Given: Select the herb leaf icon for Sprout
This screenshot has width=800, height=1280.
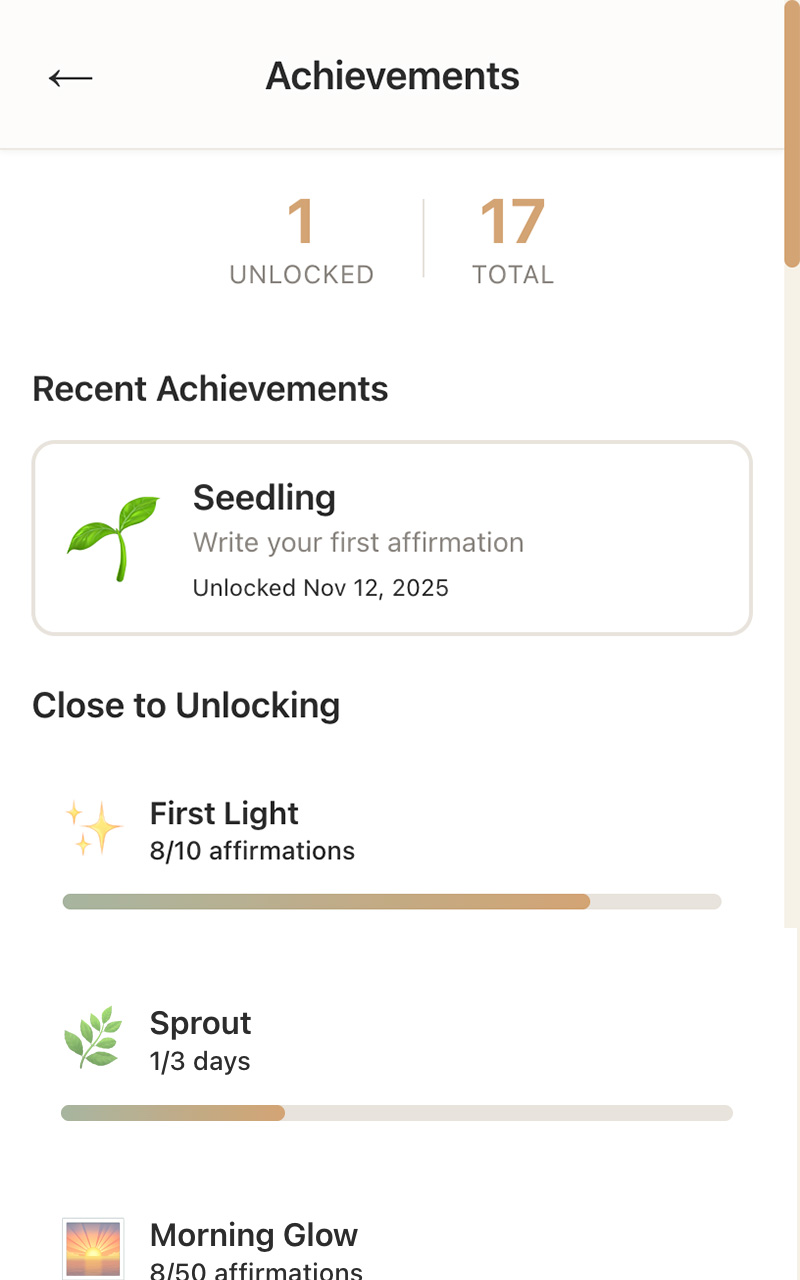Looking at the screenshot, I should (x=93, y=1039).
